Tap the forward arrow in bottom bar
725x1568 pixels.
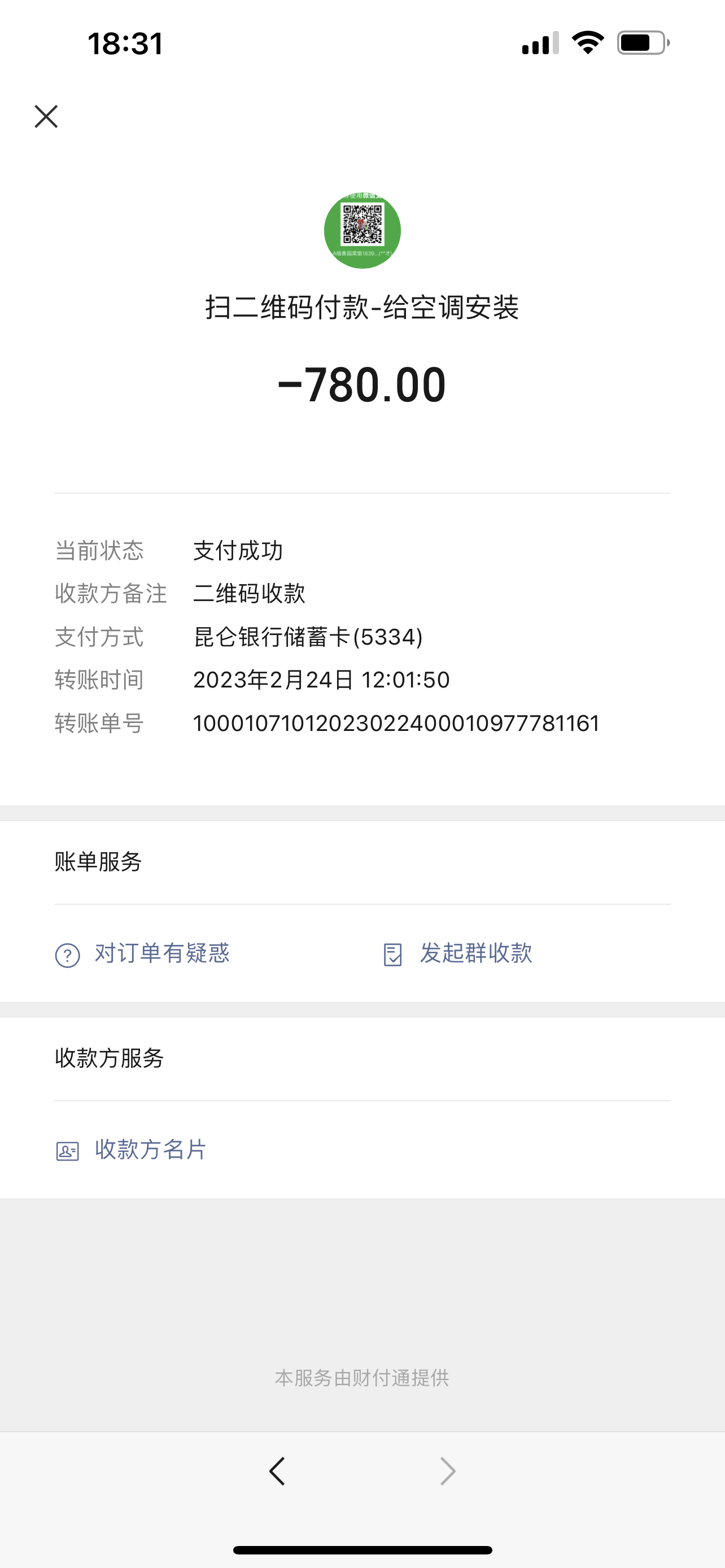tap(447, 1471)
